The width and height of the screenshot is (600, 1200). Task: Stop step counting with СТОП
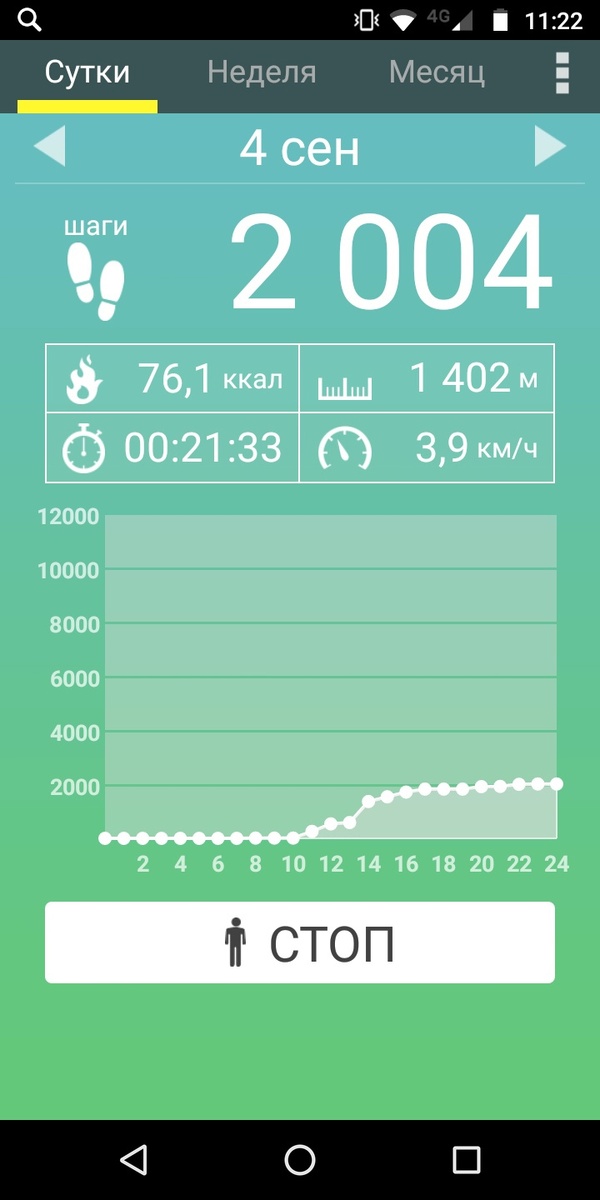pyautogui.click(x=300, y=943)
